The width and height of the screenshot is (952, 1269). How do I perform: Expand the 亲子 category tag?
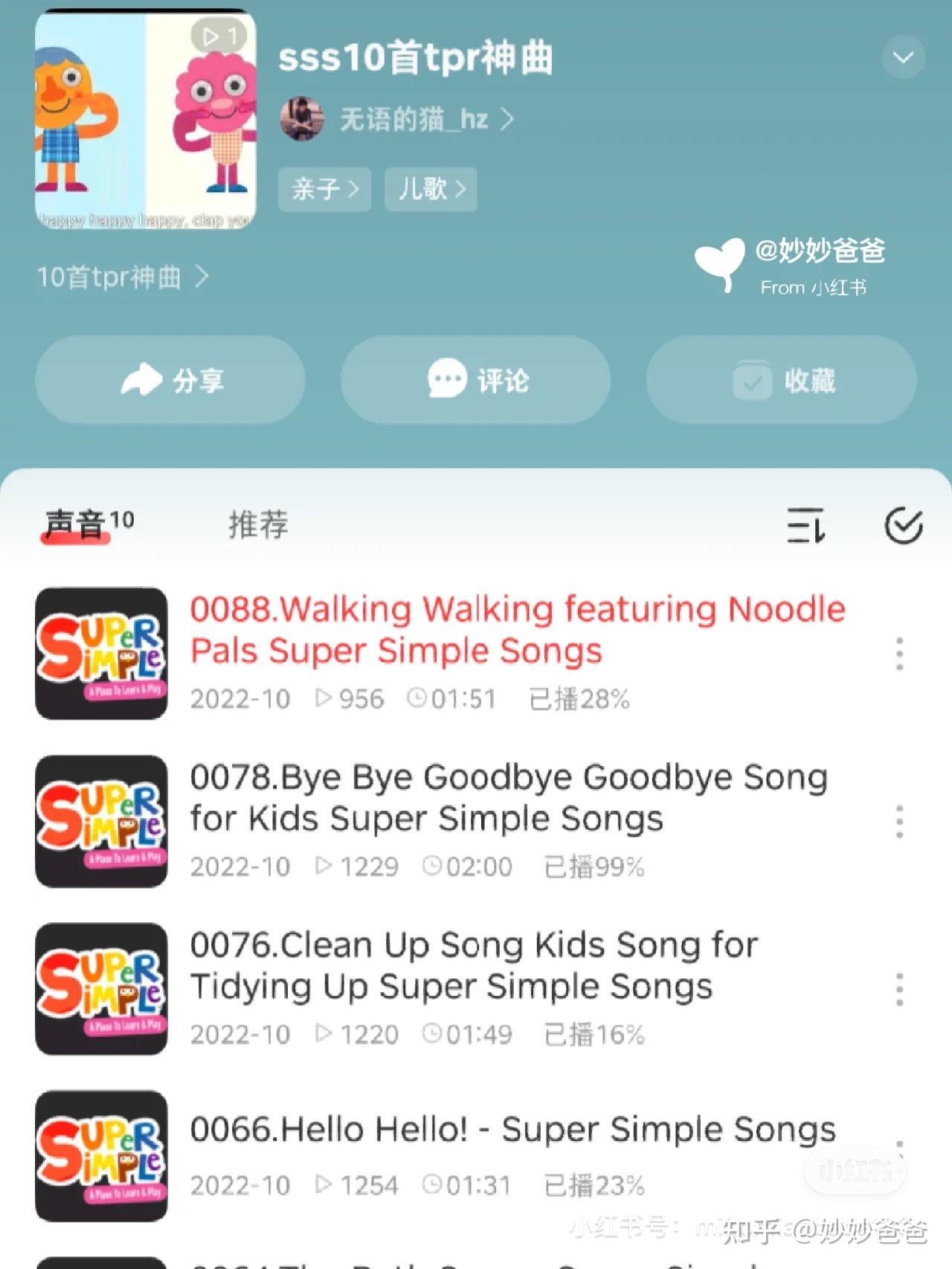pos(324,189)
